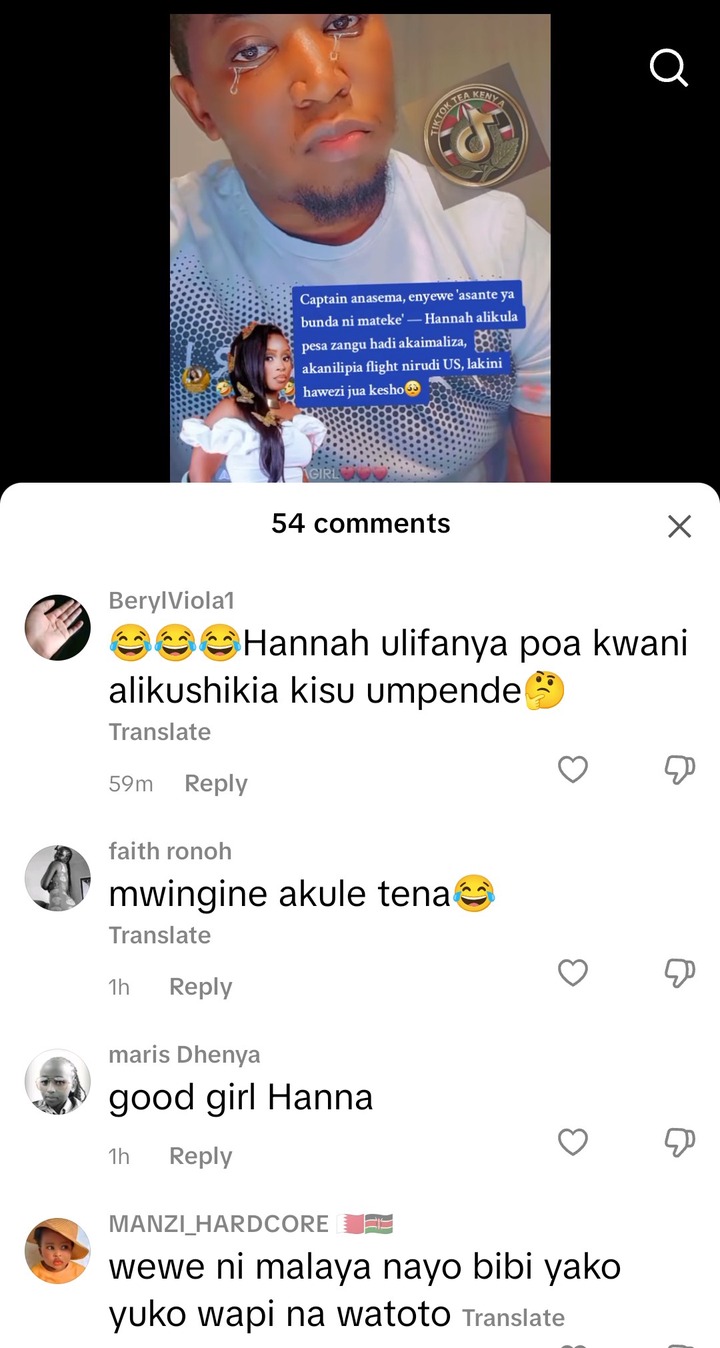
Task: Translate faith ronoh's comment
Action: pyautogui.click(x=159, y=935)
